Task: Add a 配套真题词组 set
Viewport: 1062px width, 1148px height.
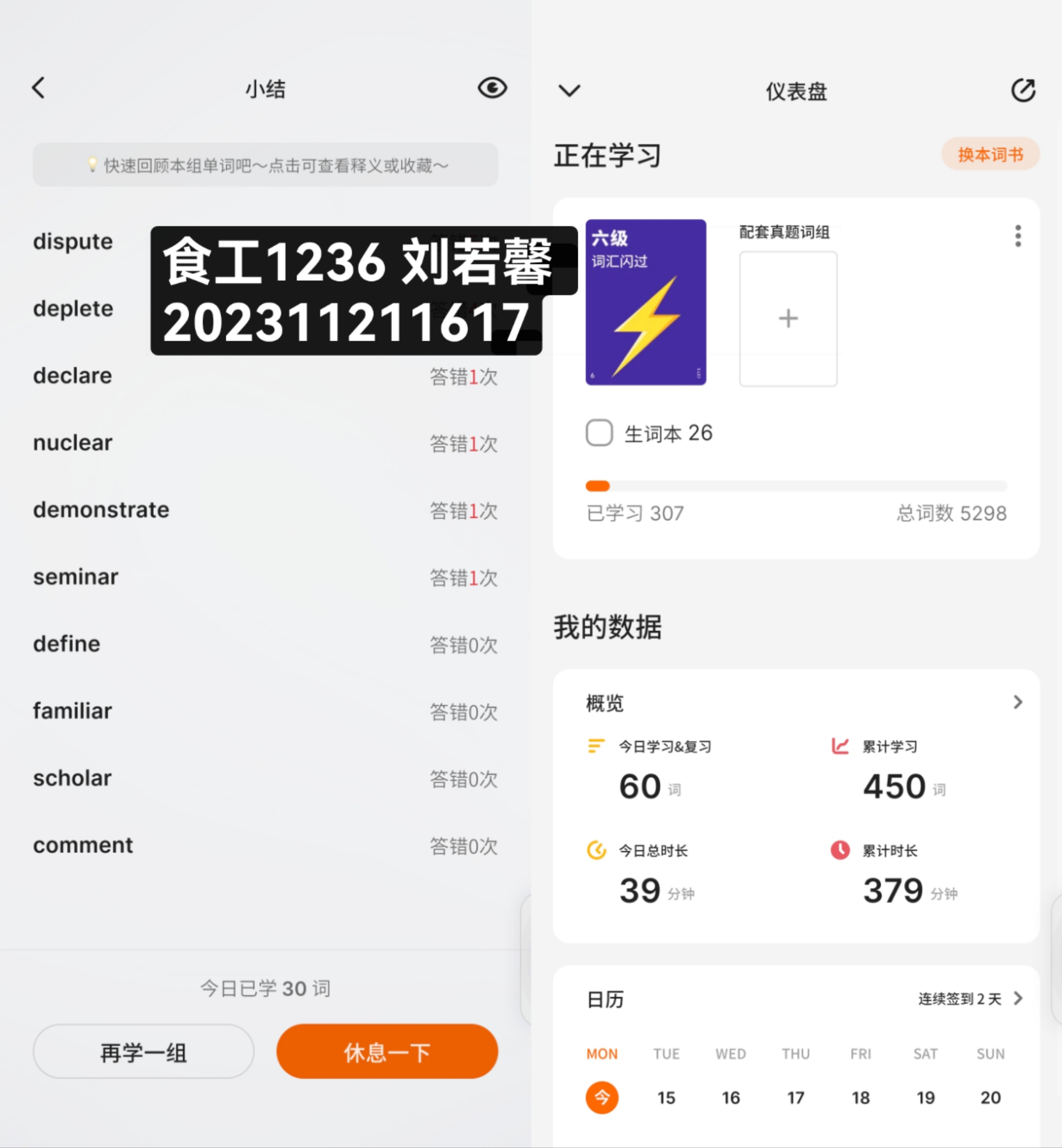Action: pyautogui.click(x=788, y=318)
